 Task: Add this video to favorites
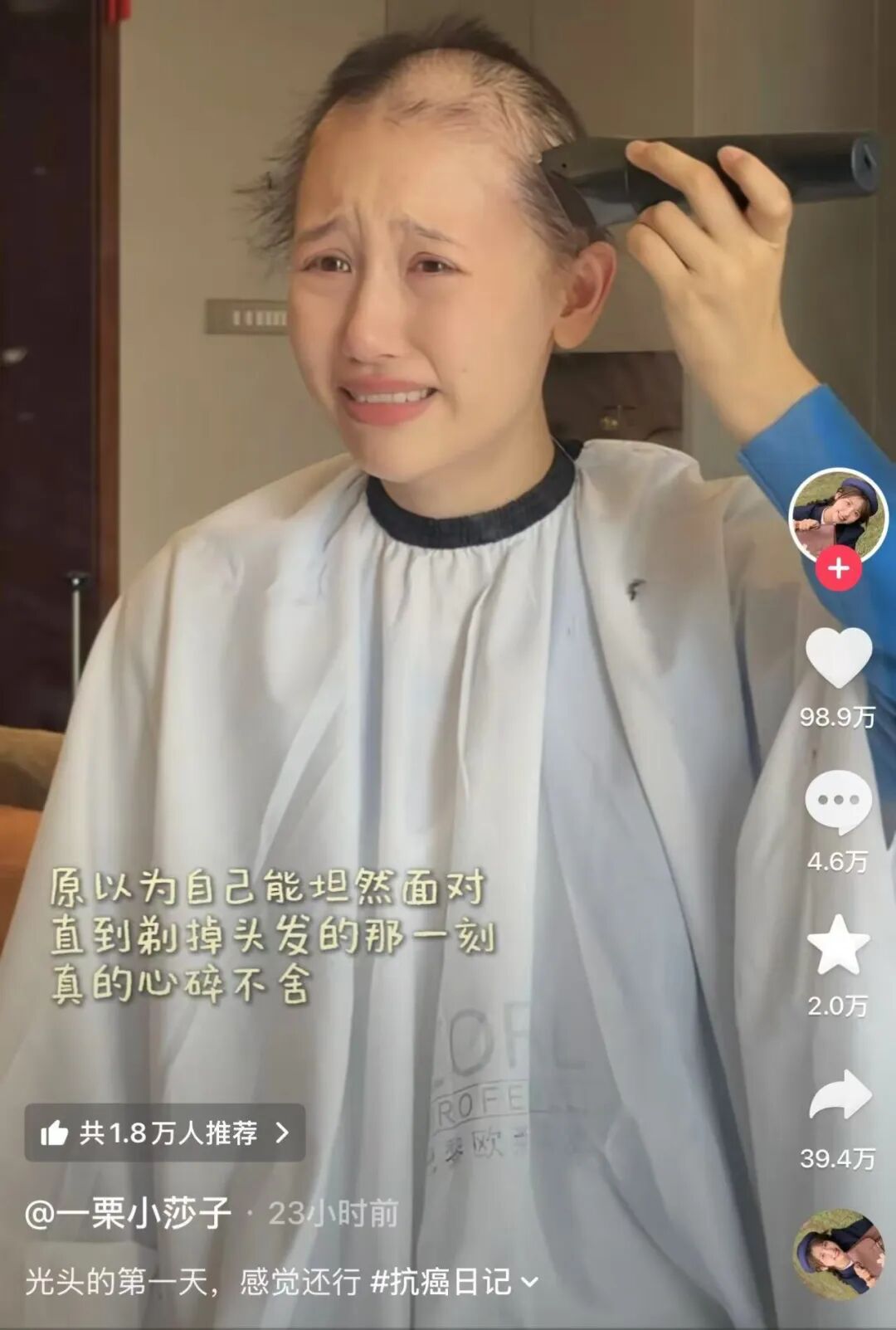tap(838, 946)
